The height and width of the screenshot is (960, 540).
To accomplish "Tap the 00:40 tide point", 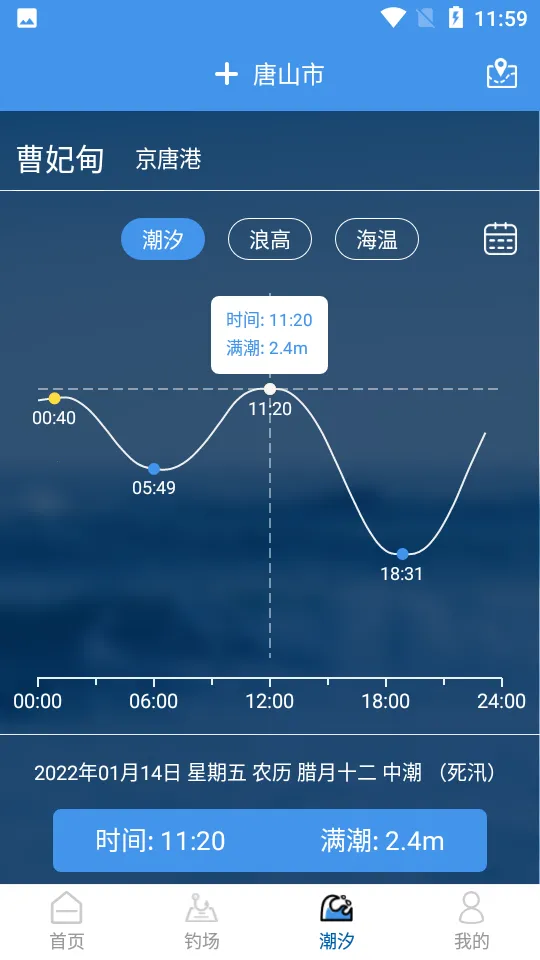I will pos(54,399).
